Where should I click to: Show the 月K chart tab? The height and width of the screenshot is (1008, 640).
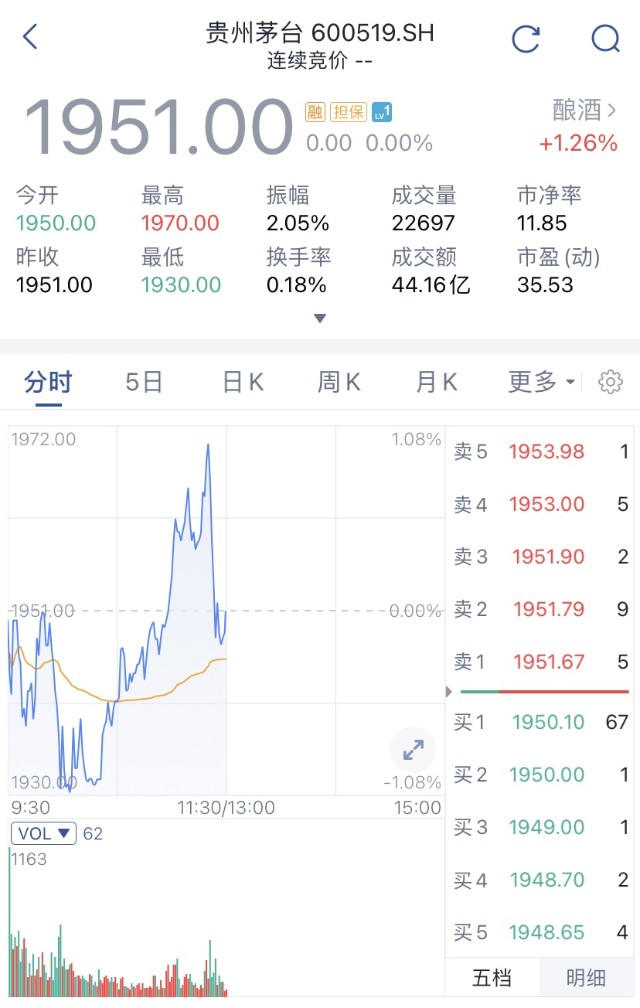[x=436, y=382]
